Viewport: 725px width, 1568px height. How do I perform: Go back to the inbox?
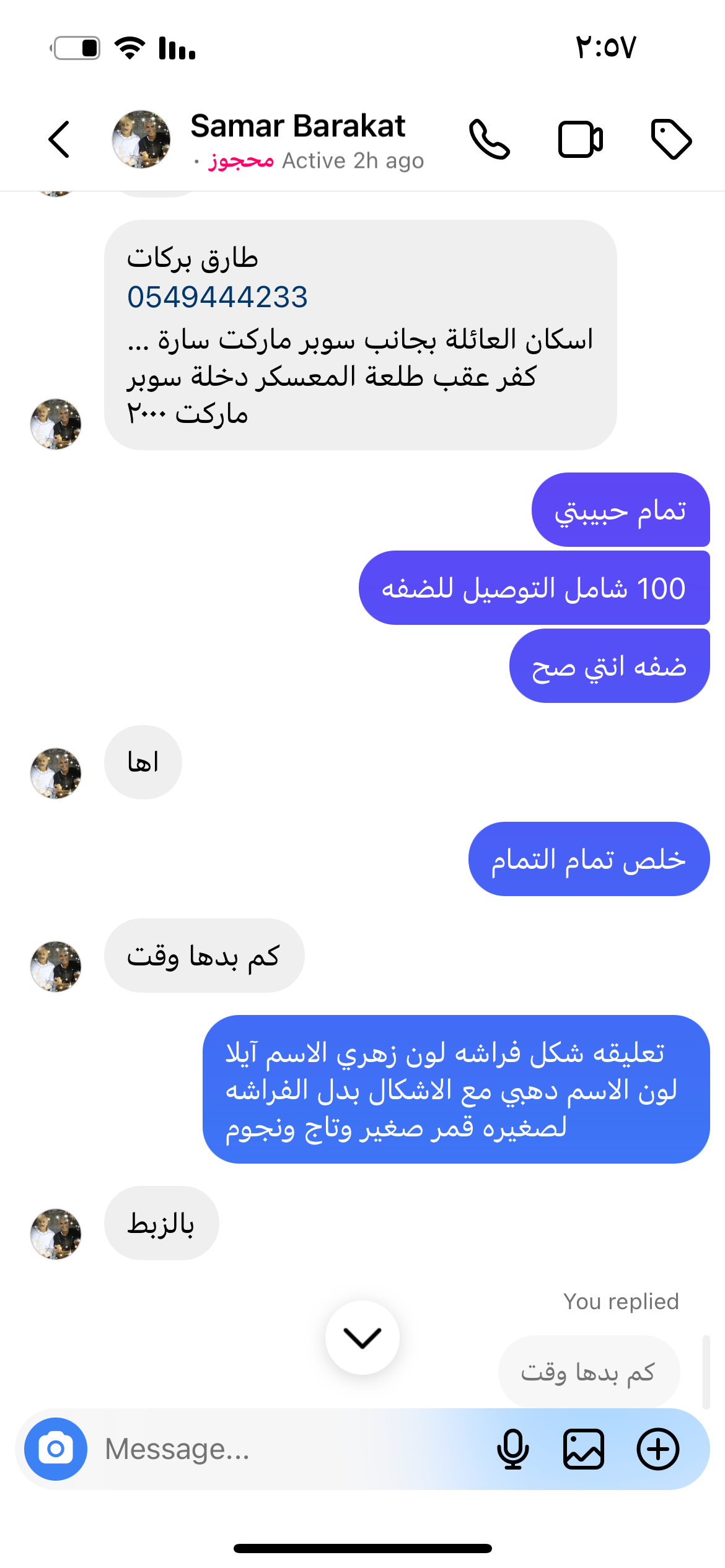tap(59, 139)
